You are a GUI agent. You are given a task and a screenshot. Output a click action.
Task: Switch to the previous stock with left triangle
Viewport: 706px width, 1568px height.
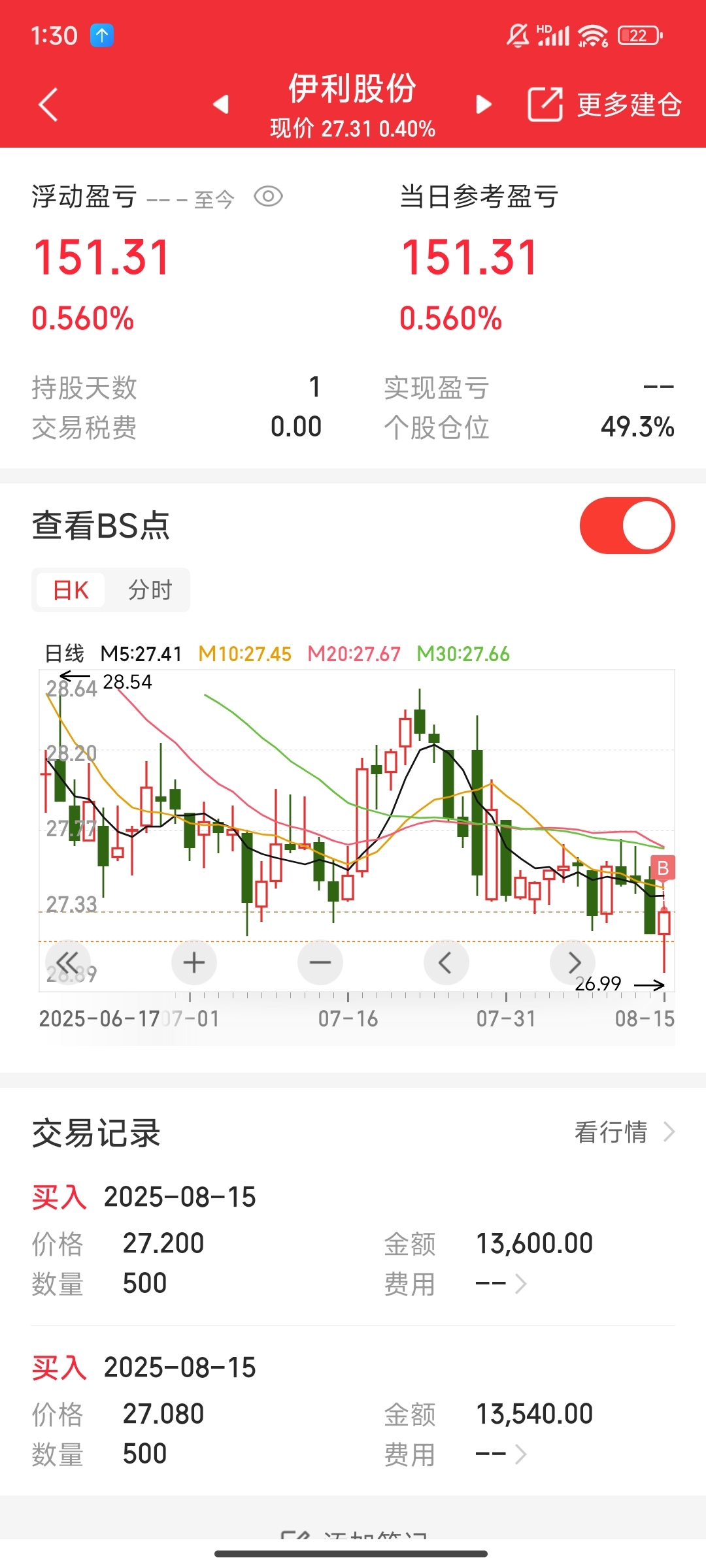click(x=221, y=104)
